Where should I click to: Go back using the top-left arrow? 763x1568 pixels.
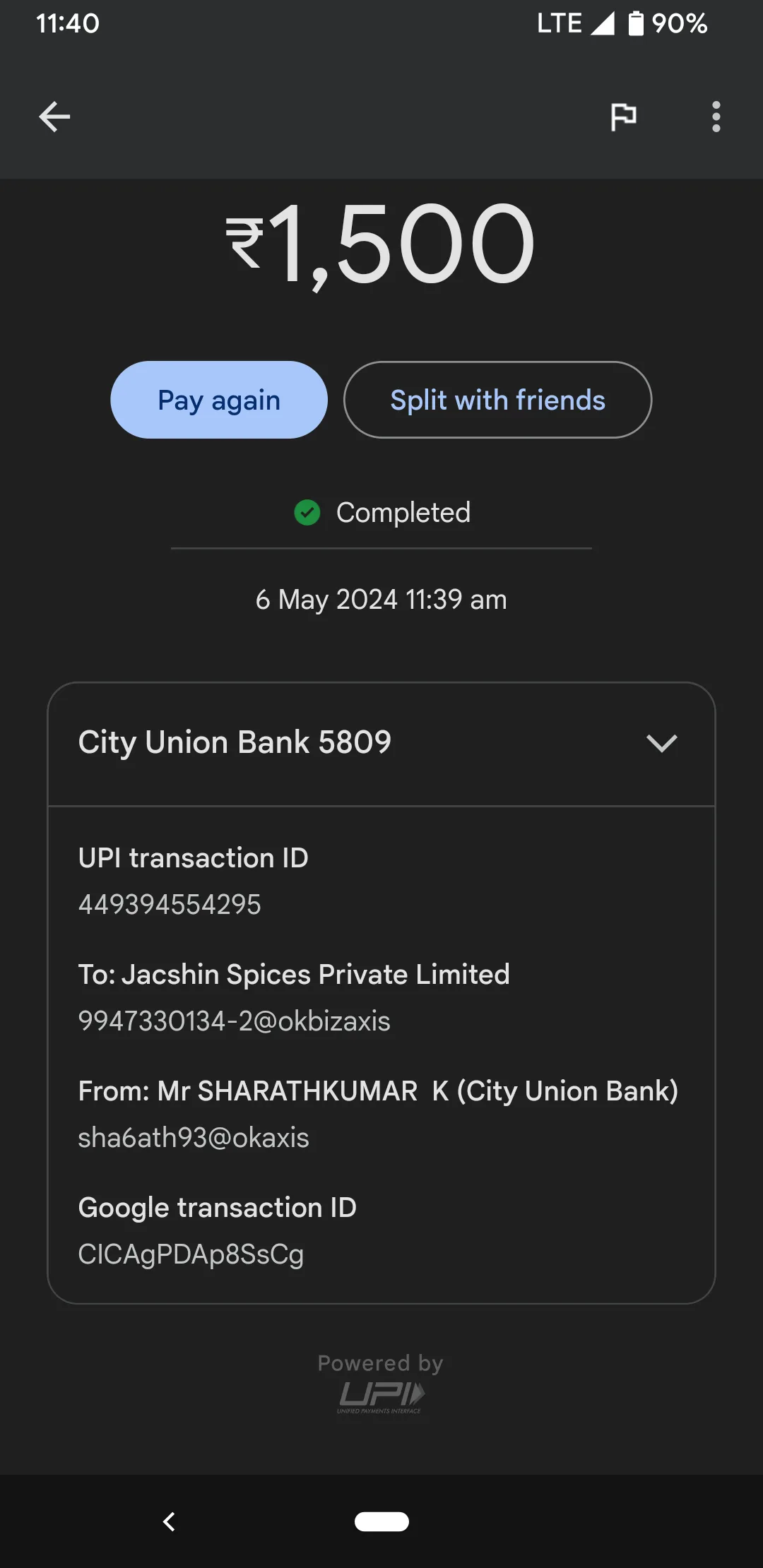[x=54, y=117]
